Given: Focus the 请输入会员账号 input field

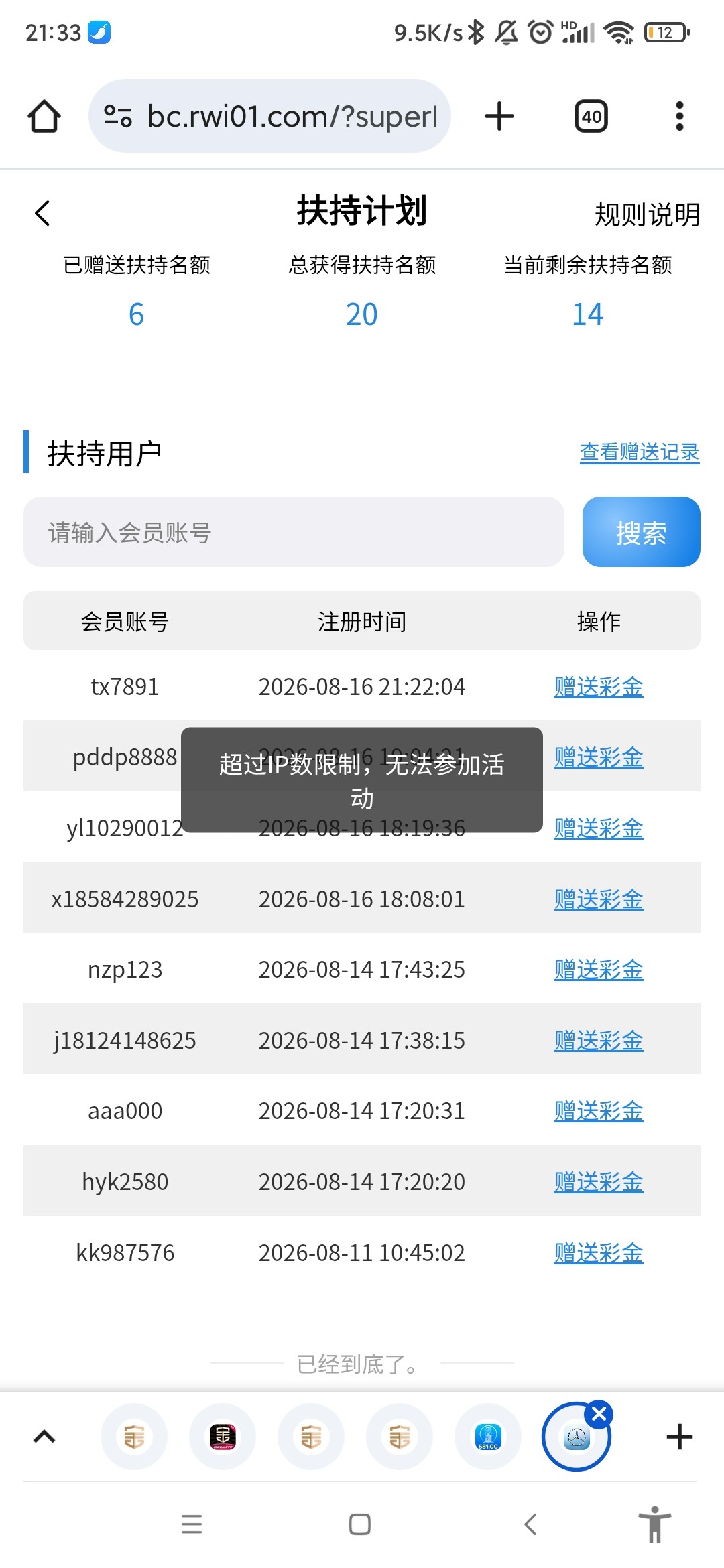Looking at the screenshot, I should [x=294, y=532].
